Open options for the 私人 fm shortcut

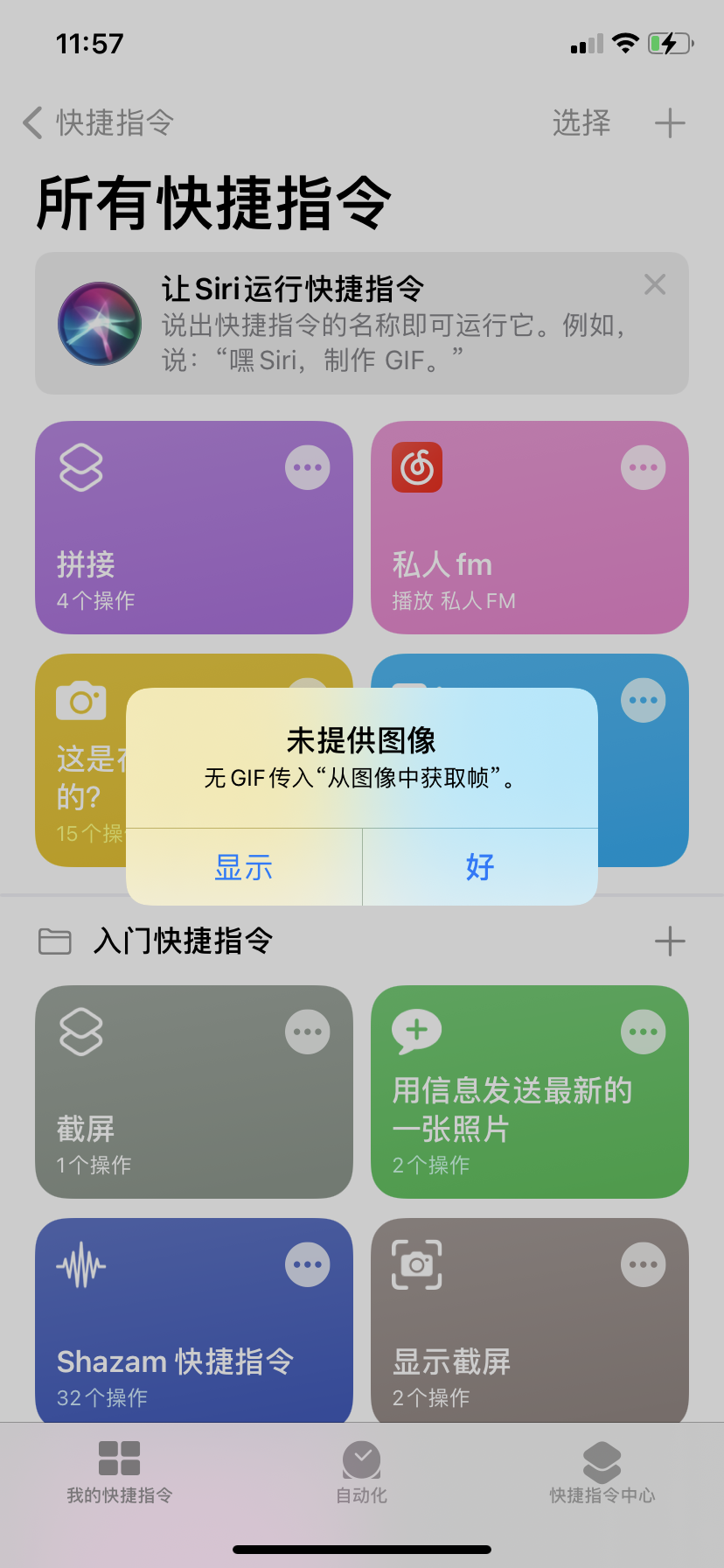click(643, 466)
